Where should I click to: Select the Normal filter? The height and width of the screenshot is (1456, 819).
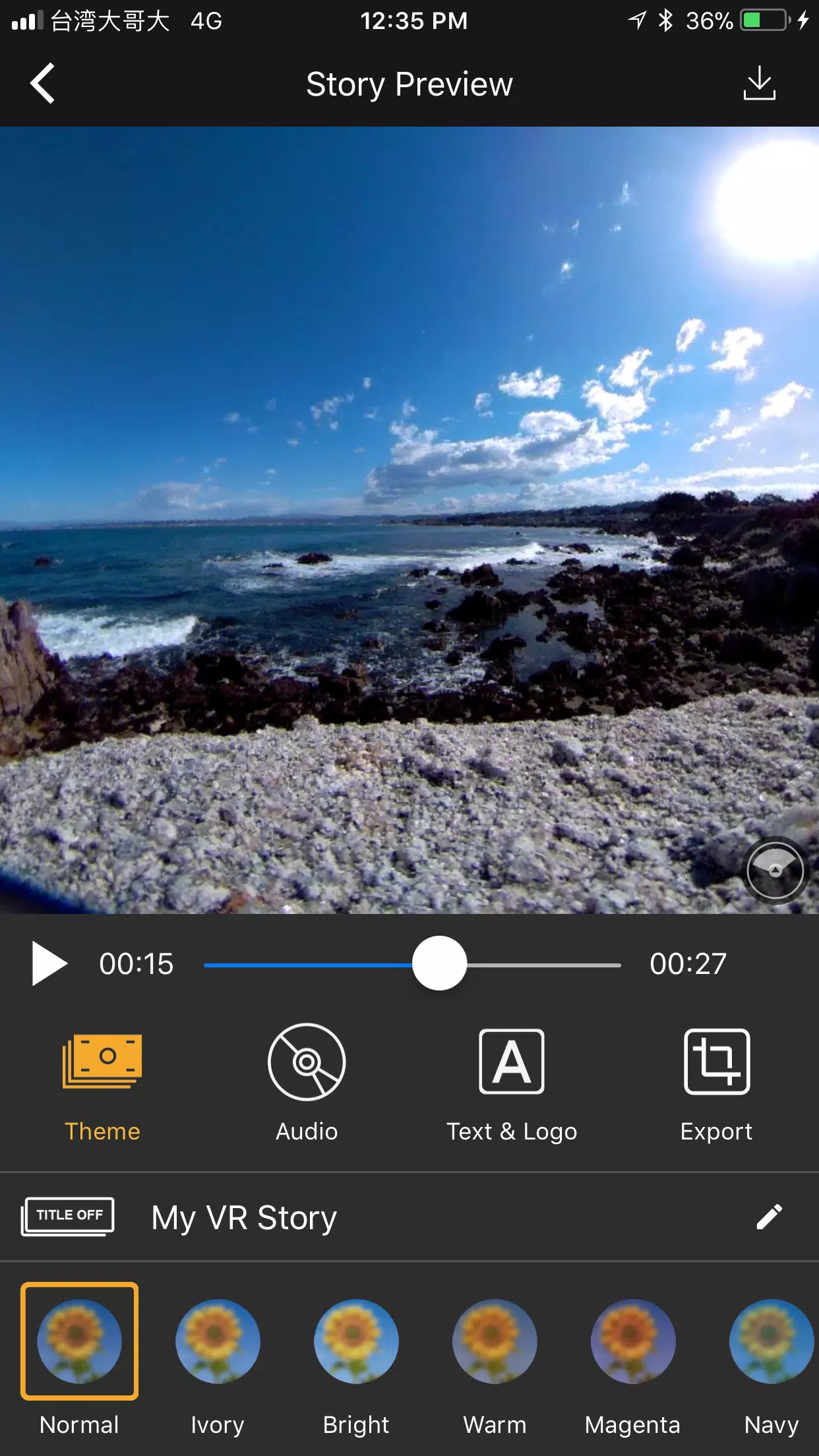[x=79, y=1360]
